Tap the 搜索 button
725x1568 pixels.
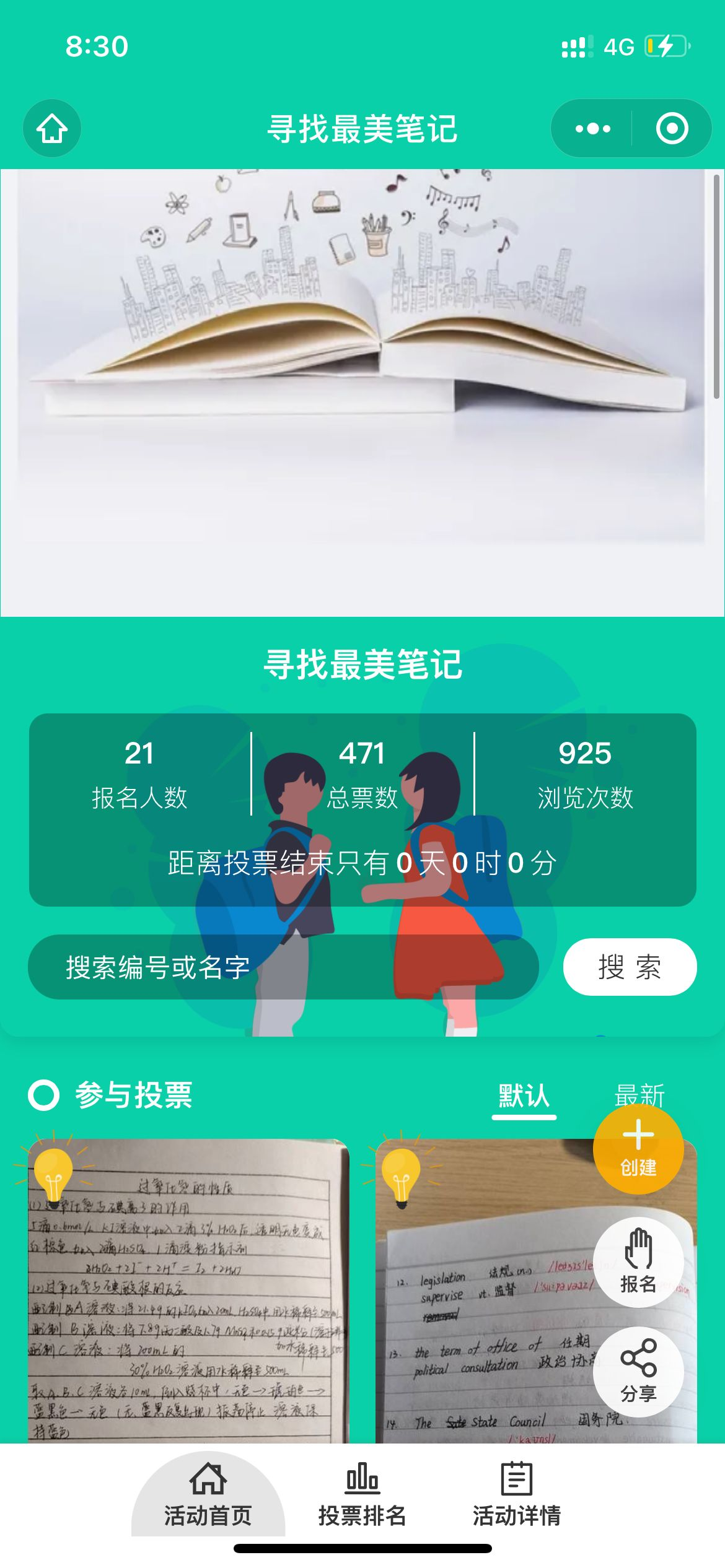630,967
